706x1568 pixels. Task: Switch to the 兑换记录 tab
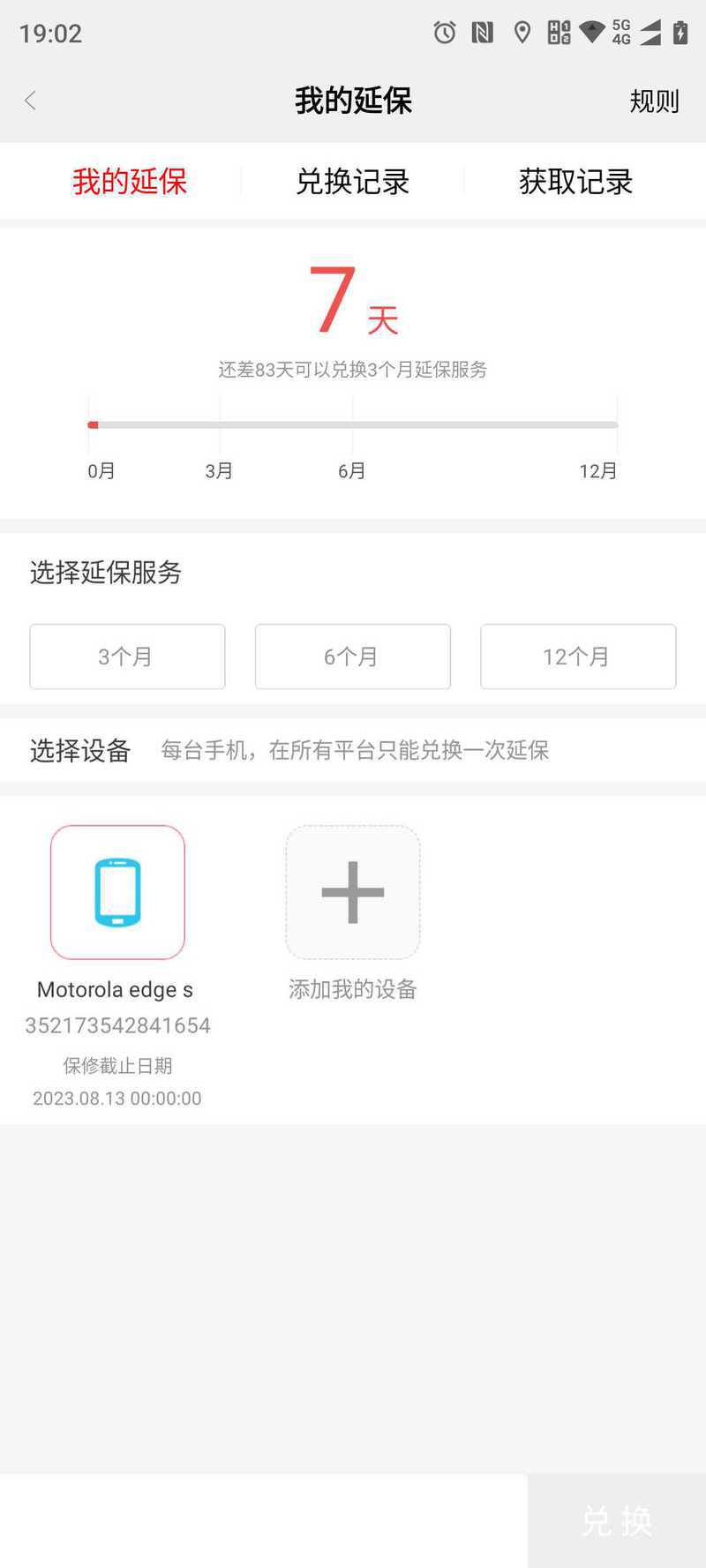point(353,182)
